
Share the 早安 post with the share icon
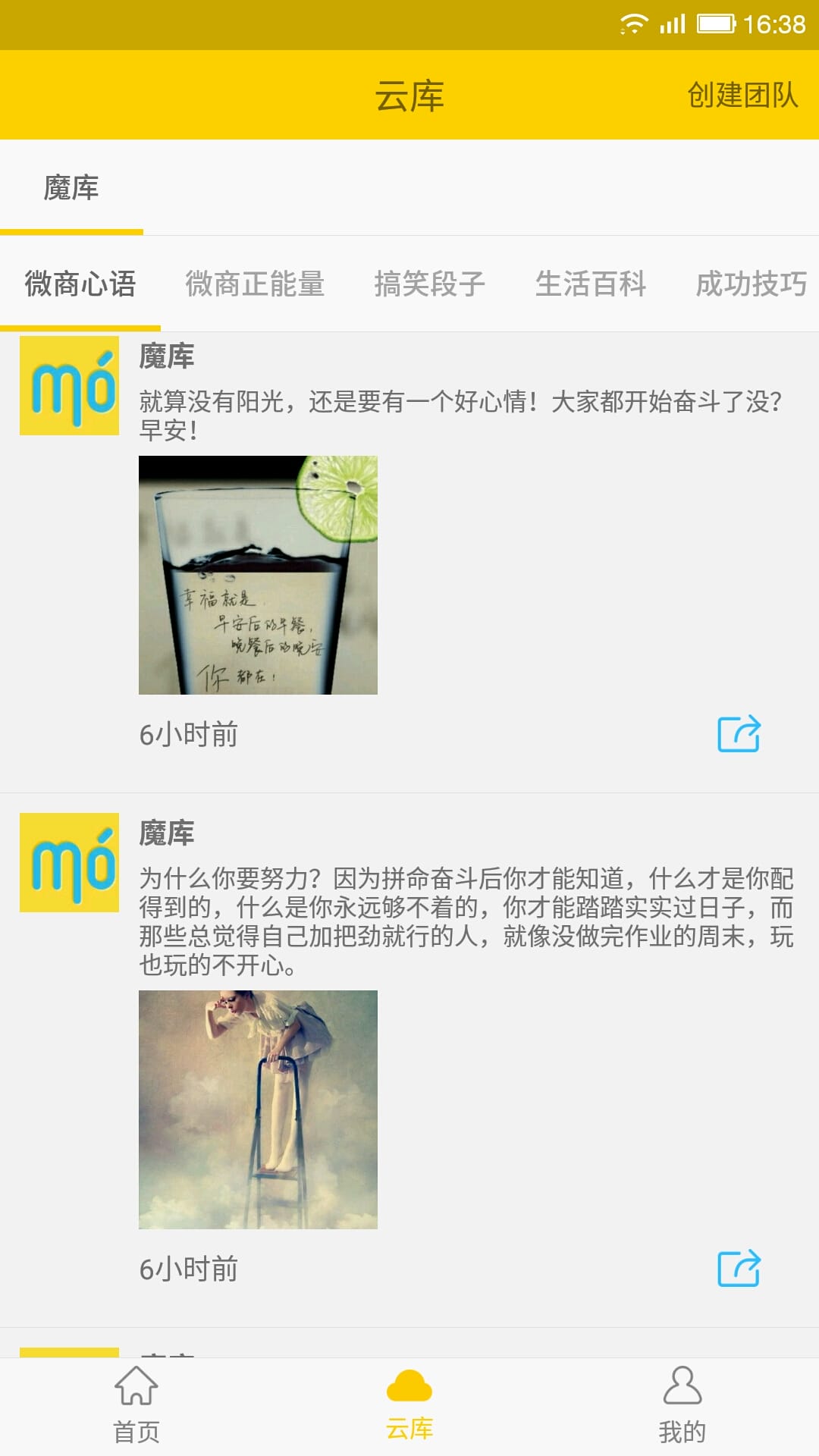coord(739,734)
